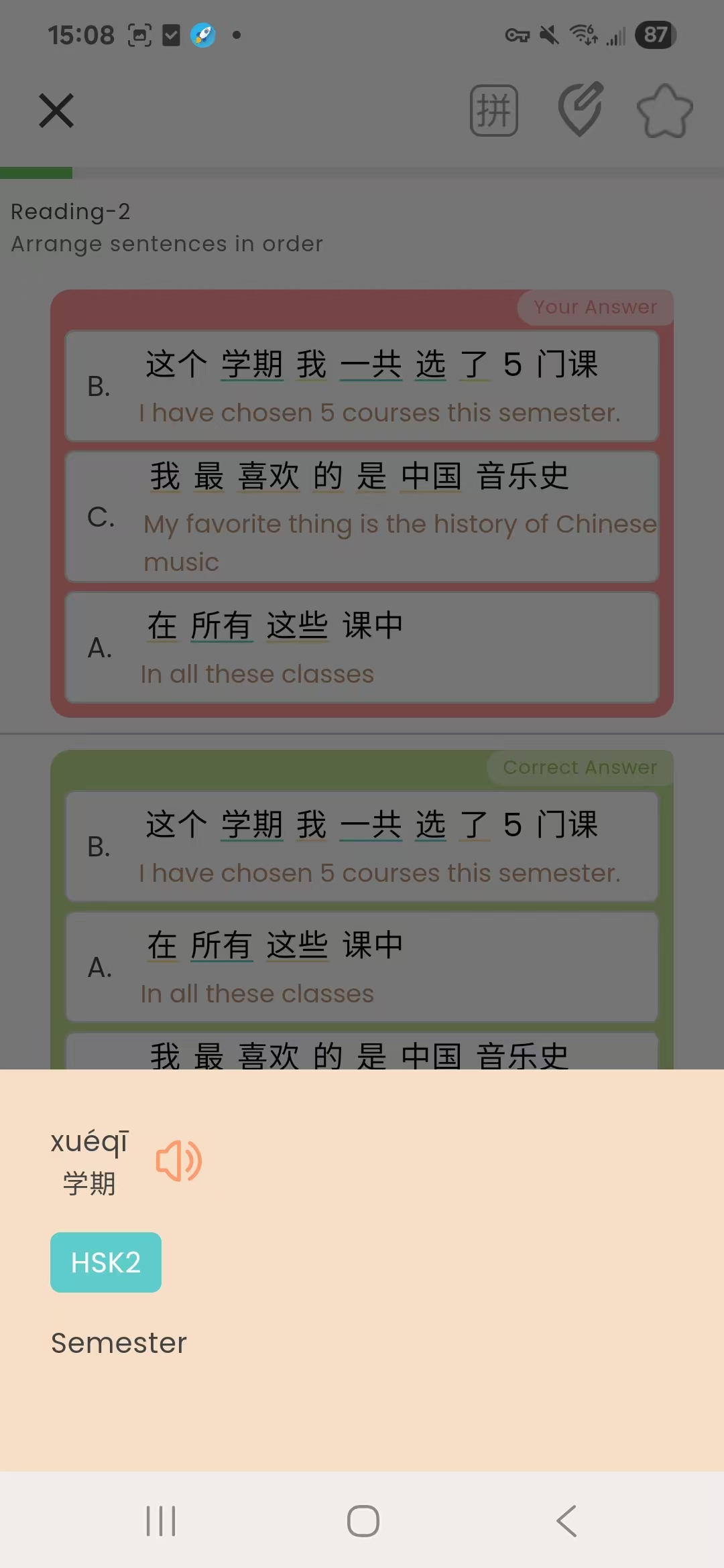The width and height of the screenshot is (724, 1568).
Task: Look up 所有 in Your Answer sentence A
Action: click(x=221, y=627)
